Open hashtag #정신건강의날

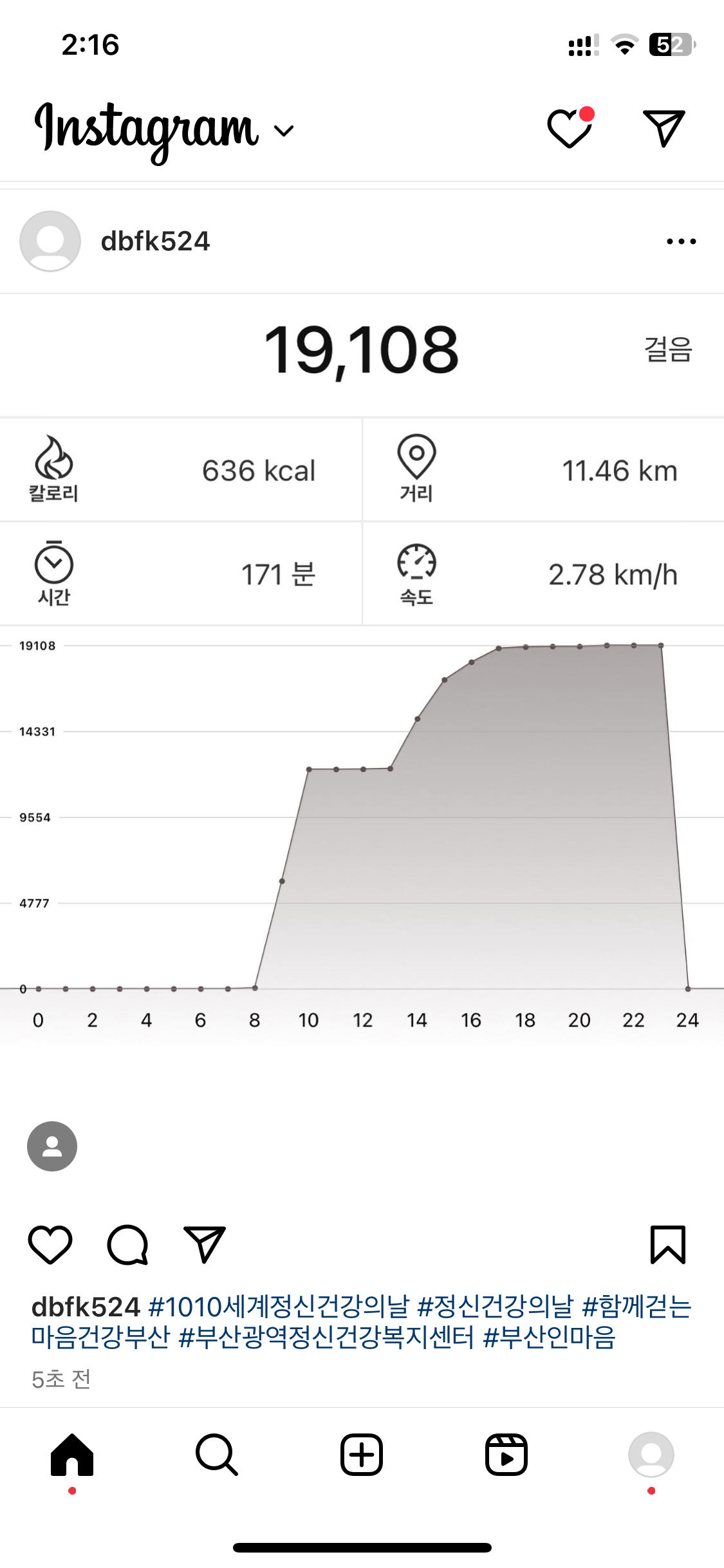click(x=495, y=1307)
